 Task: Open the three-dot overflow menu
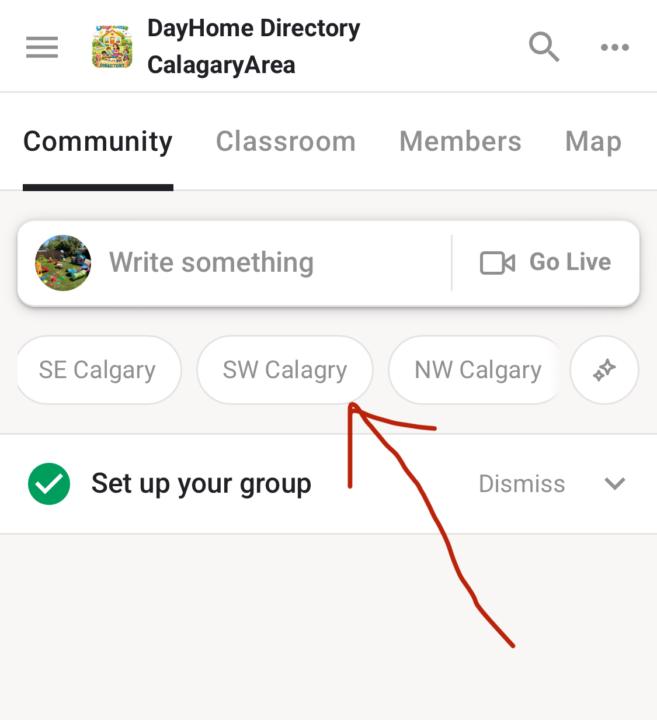[614, 46]
